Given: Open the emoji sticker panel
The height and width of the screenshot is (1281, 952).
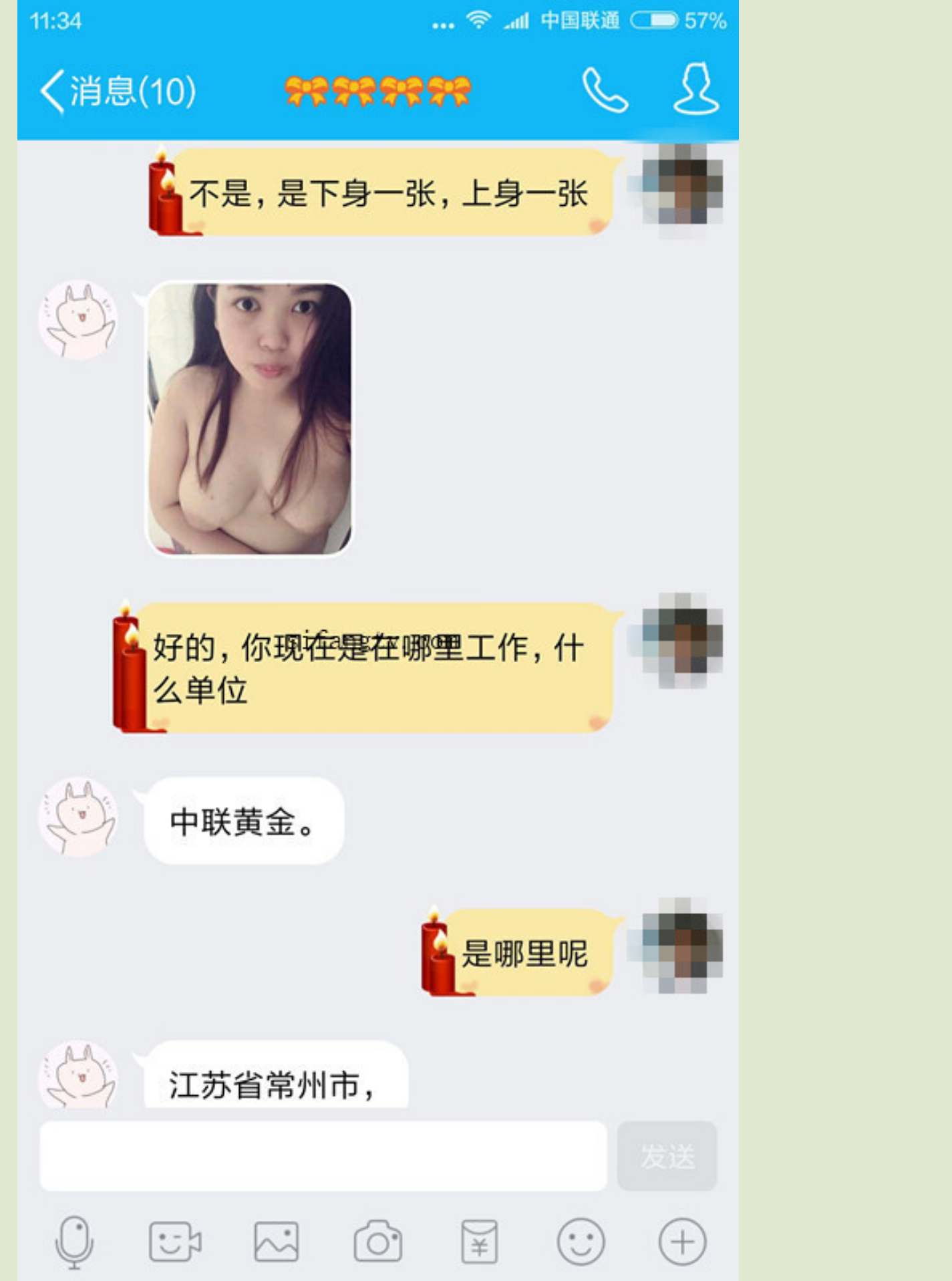Looking at the screenshot, I should (581, 1242).
